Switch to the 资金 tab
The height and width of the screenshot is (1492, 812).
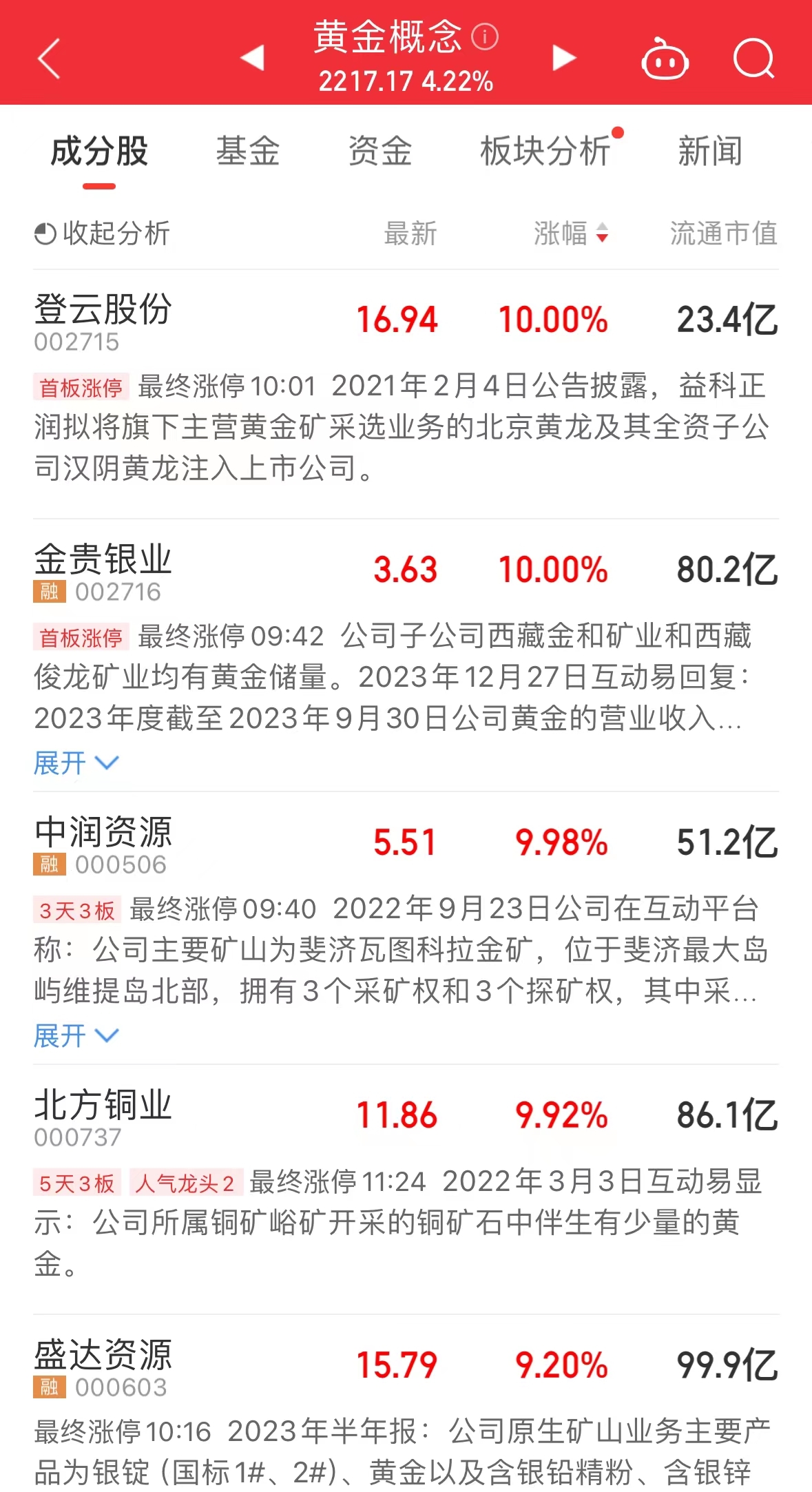[380, 151]
